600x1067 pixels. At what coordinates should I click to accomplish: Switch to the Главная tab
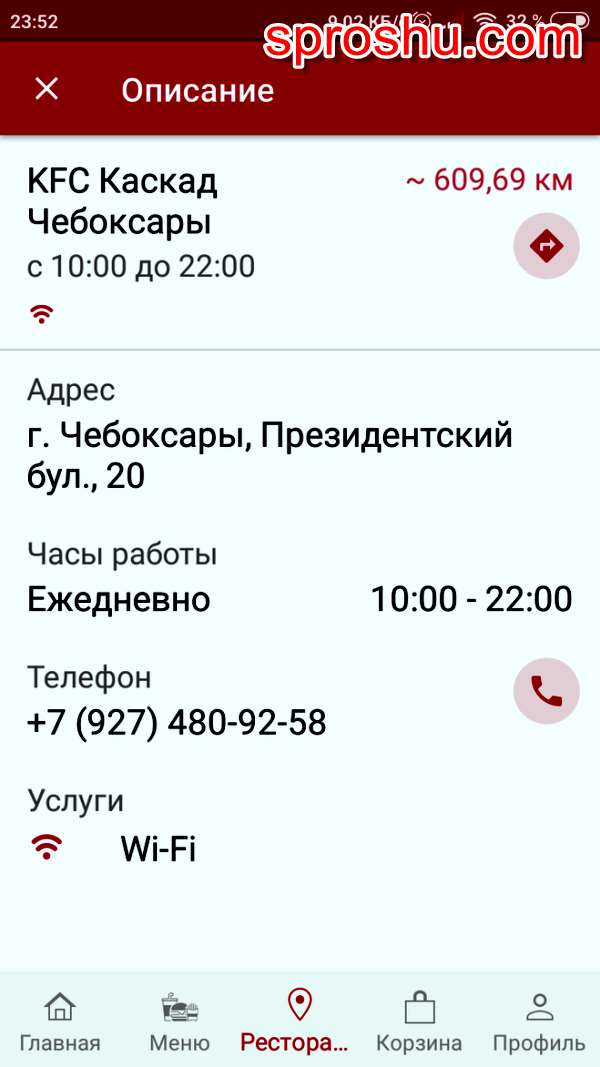pyautogui.click(x=60, y=1020)
